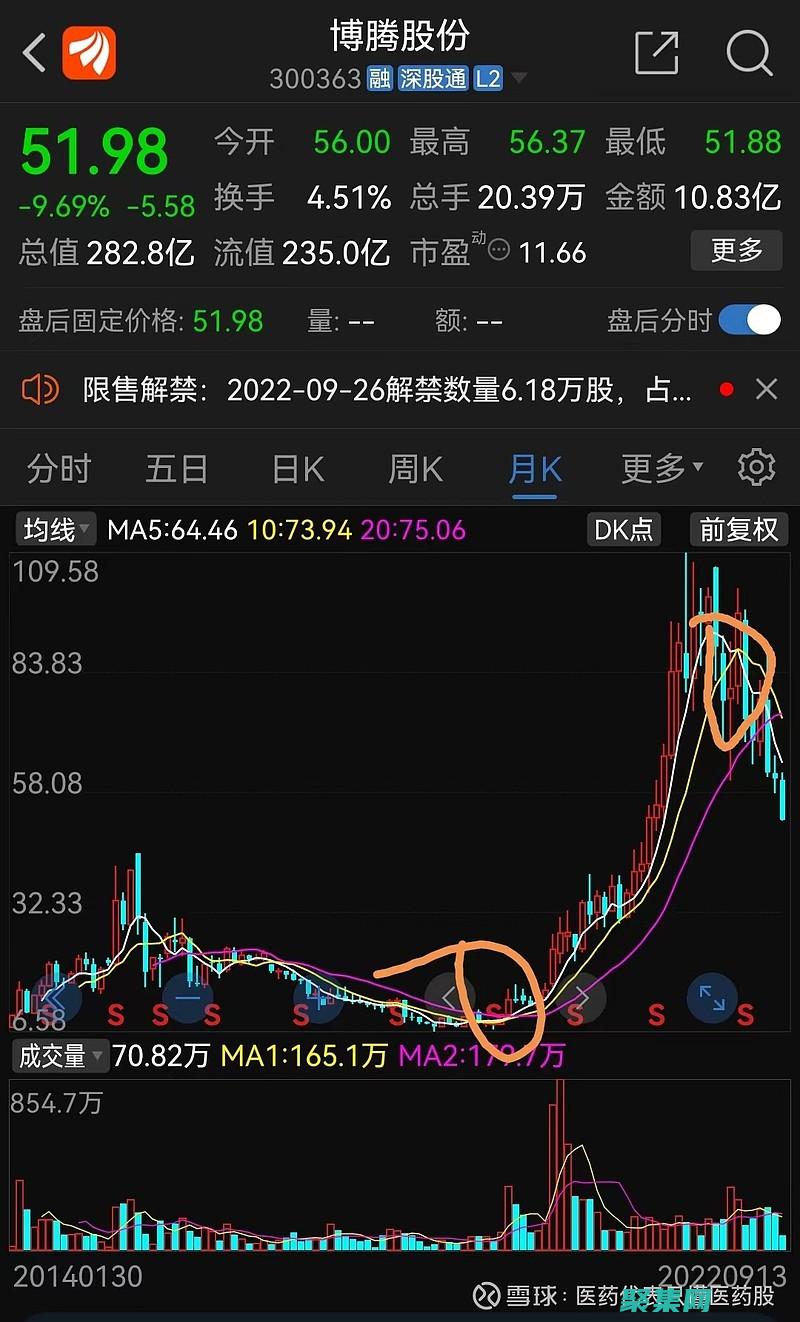The width and height of the screenshot is (800, 1322).
Task: Open the dropdown next to stock code 300363
Action: click(x=519, y=77)
